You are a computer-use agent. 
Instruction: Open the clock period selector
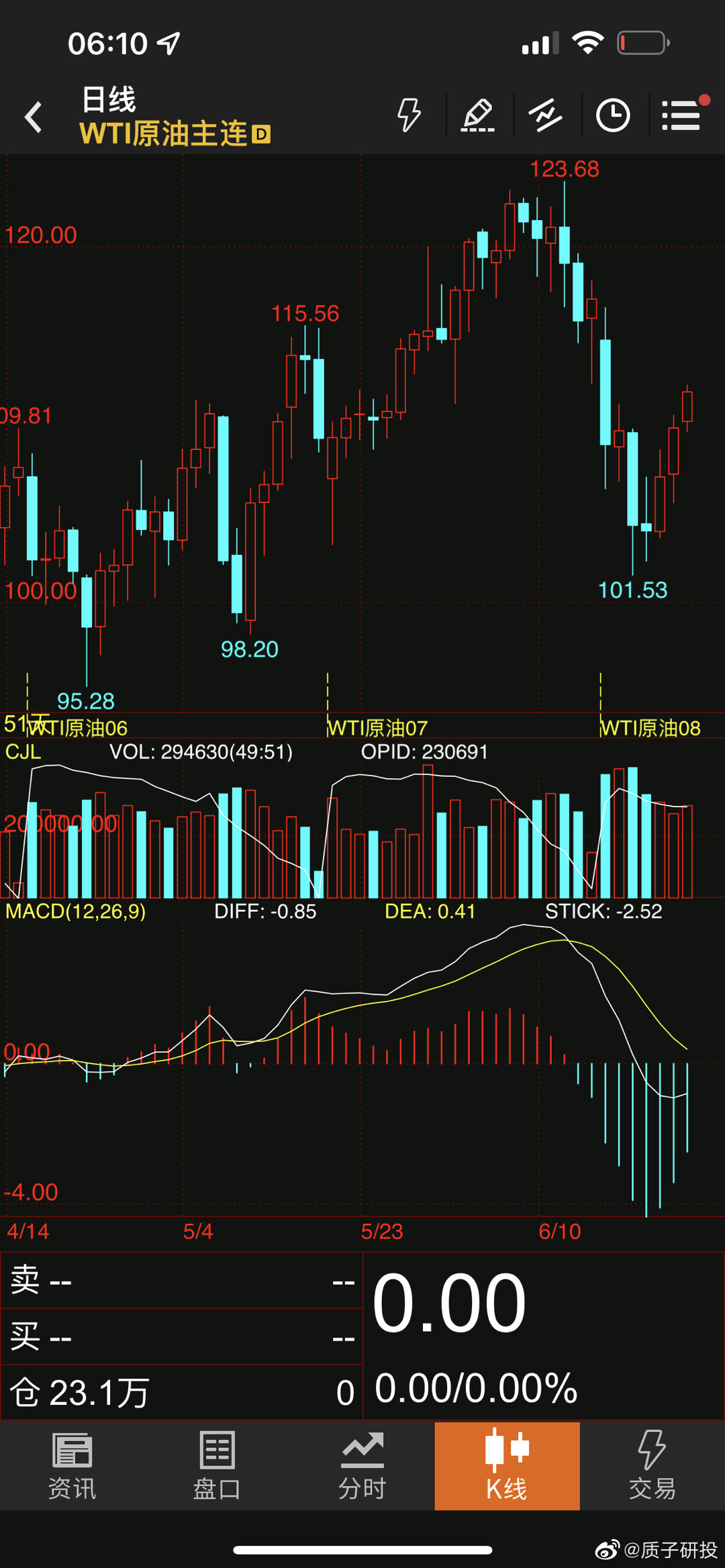click(x=613, y=115)
